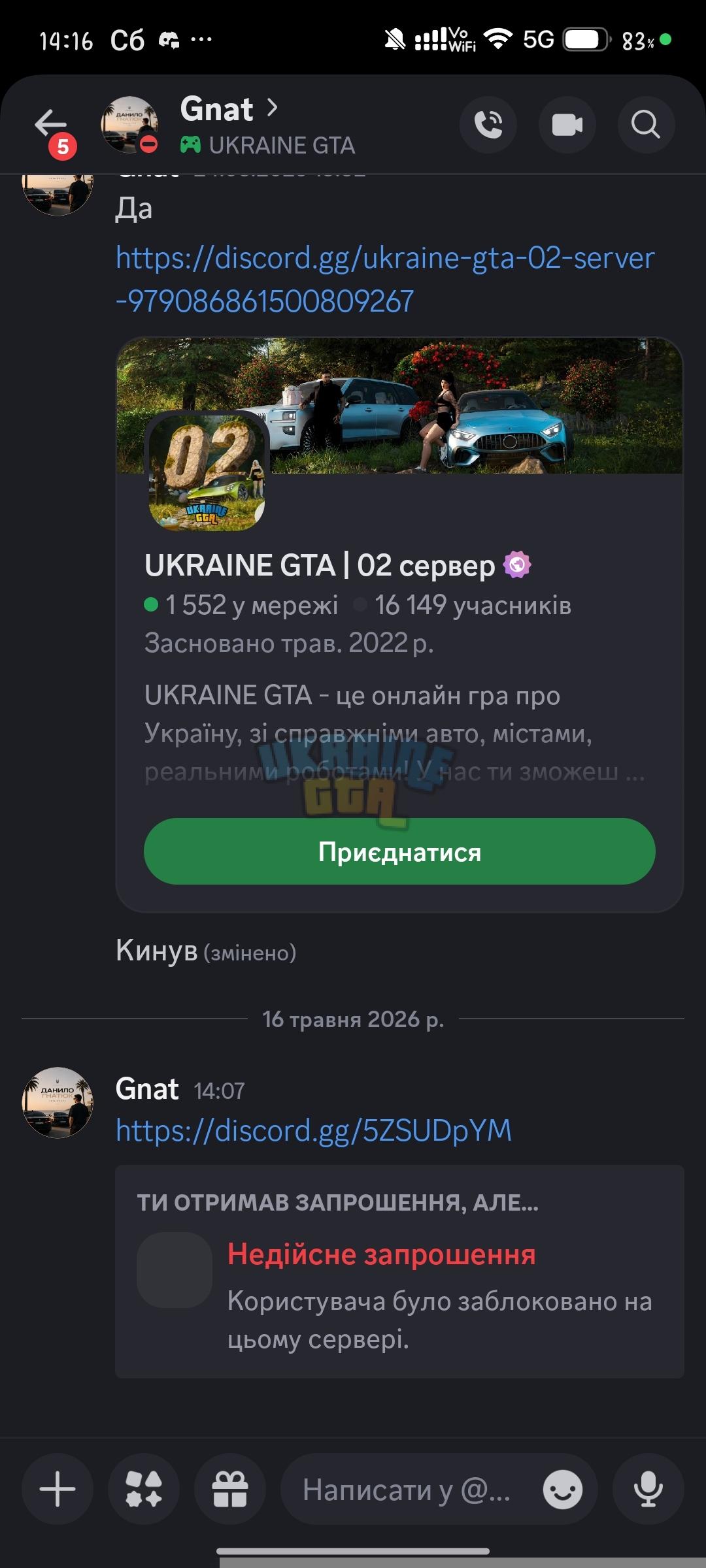Open the ukraine-gta-02-server invite link
This screenshot has width=706, height=1568.
pyautogui.click(x=385, y=280)
